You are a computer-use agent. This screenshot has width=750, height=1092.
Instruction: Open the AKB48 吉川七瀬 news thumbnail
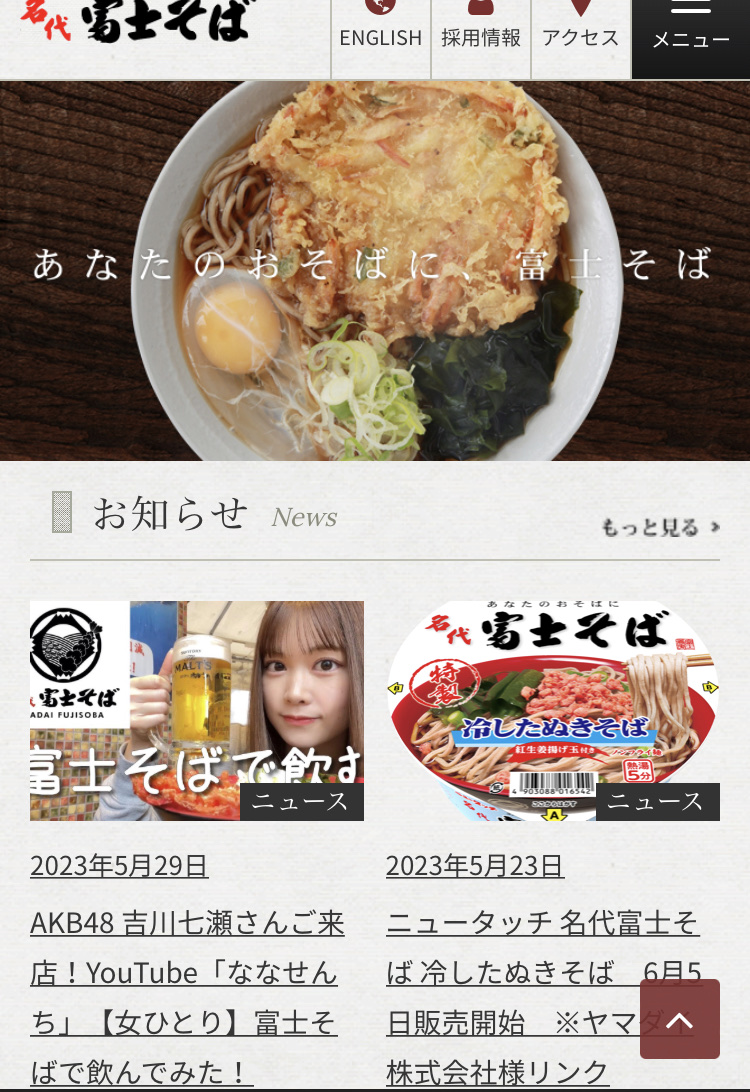click(197, 710)
